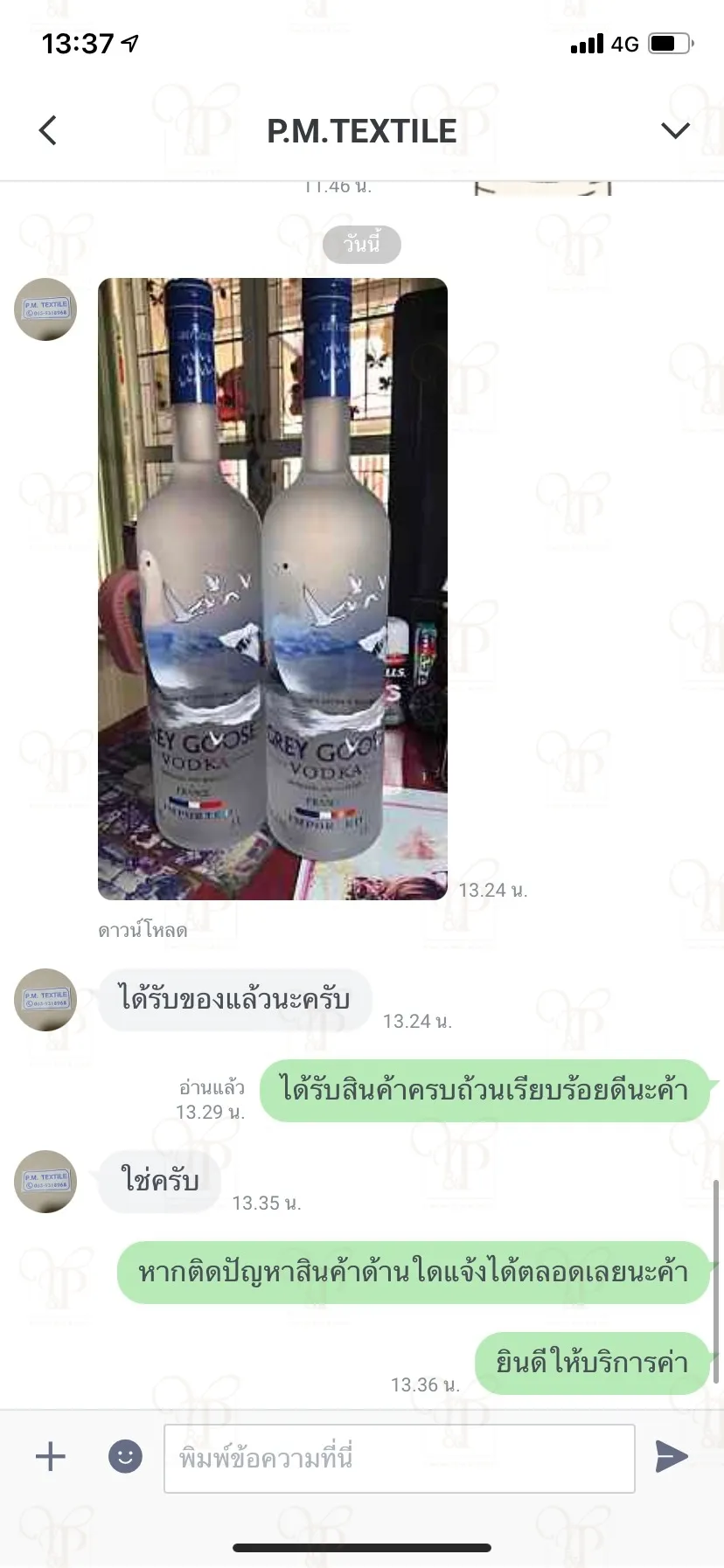The height and width of the screenshot is (1568, 724).
Task: Open P.M. TEXTILE avatar beside ใช่ครับ
Action: click(x=45, y=1182)
